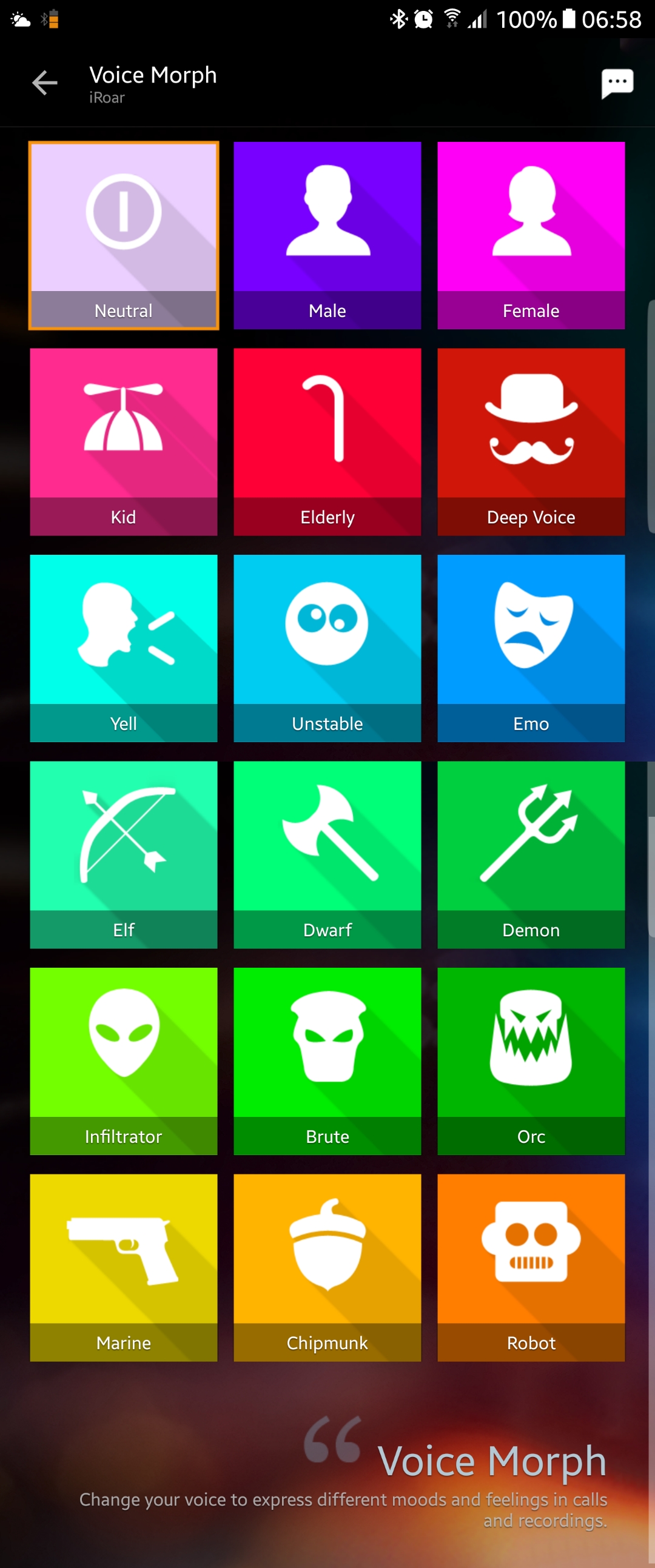Apply the Chipmunk voice
Screen dimensions: 655x1568
coord(327,1267)
